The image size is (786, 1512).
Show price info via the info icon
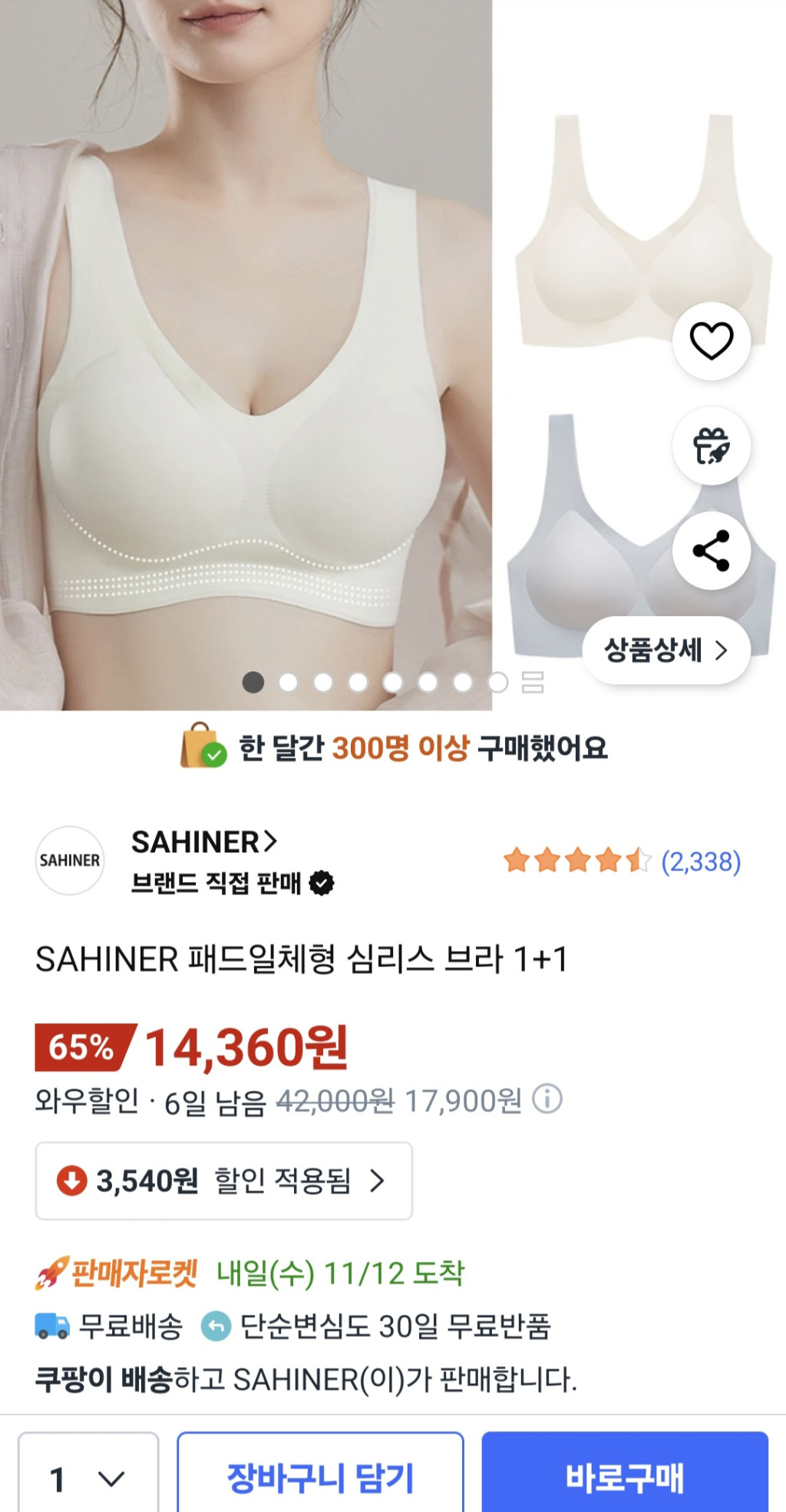point(547,1099)
